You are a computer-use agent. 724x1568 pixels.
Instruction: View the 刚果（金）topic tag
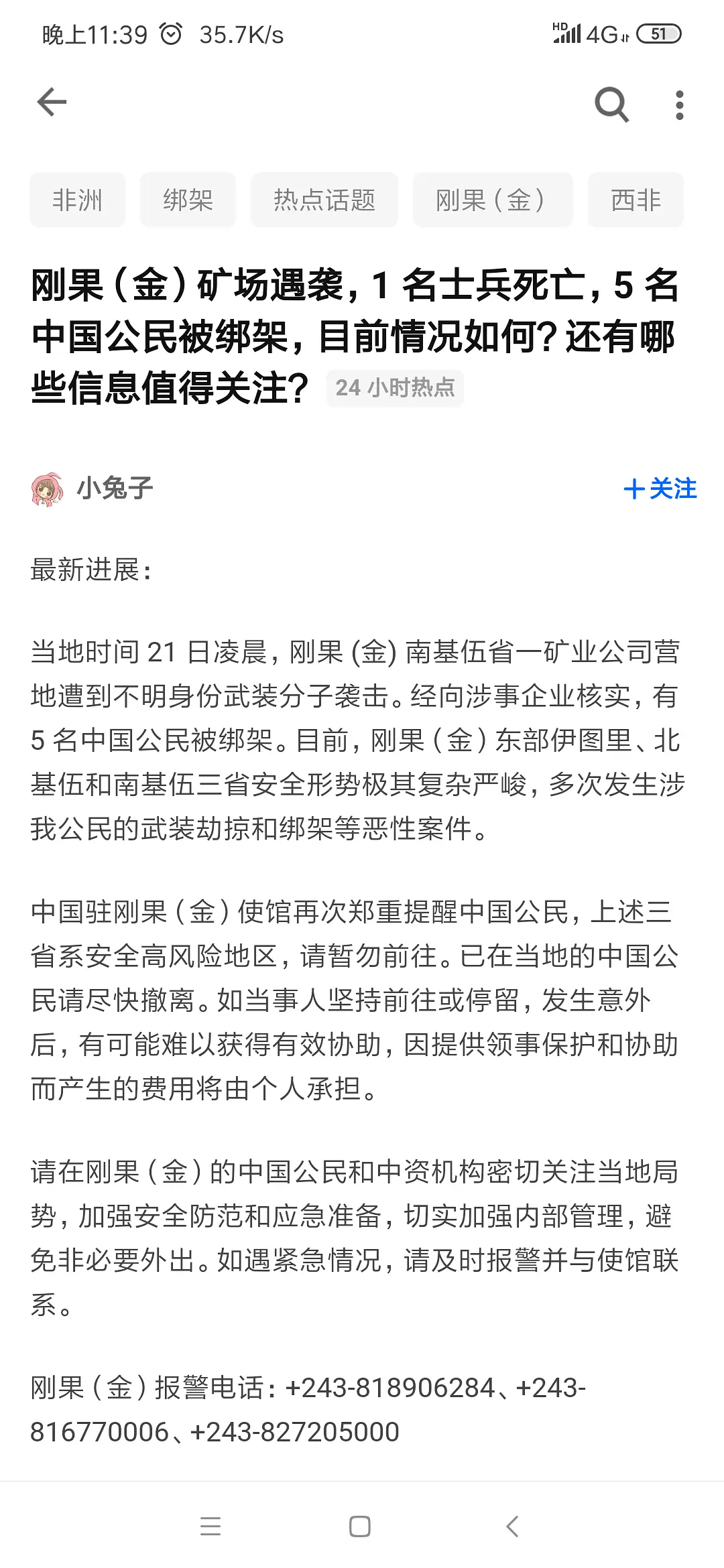pyautogui.click(x=493, y=200)
